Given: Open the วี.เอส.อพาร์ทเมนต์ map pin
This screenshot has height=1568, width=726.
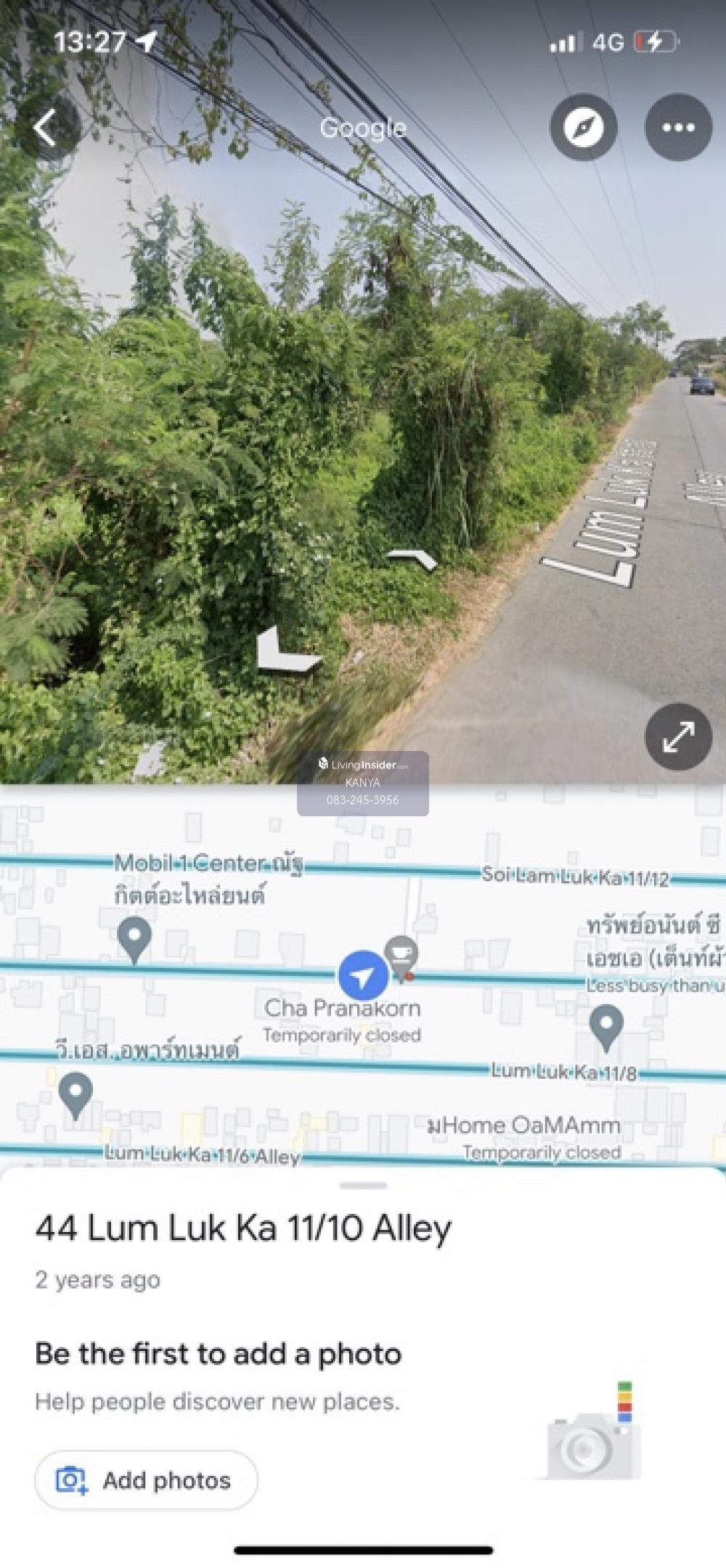Looking at the screenshot, I should tap(76, 1094).
